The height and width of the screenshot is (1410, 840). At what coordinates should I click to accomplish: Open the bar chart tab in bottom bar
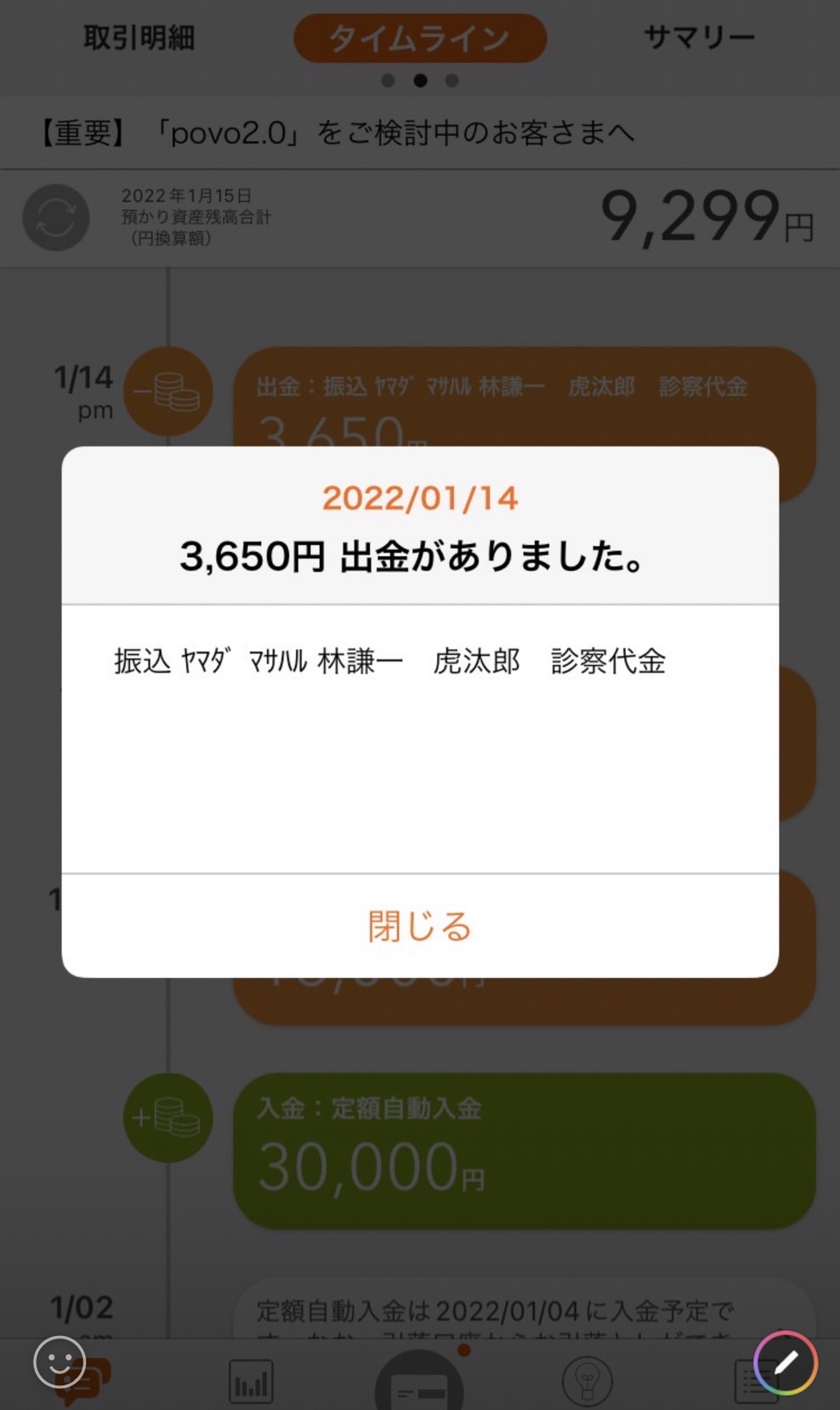(251, 1381)
